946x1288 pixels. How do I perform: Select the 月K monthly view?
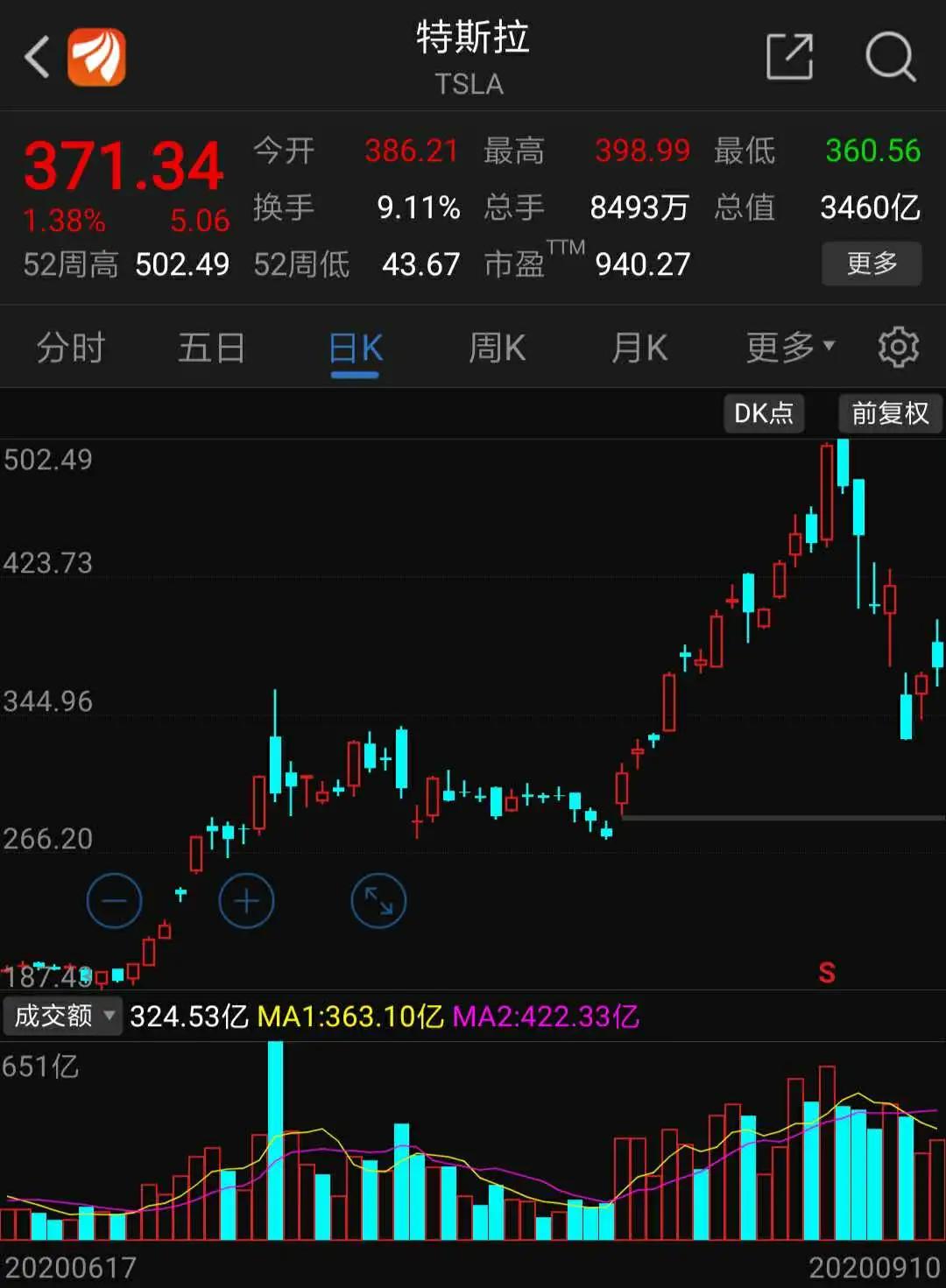point(639,346)
